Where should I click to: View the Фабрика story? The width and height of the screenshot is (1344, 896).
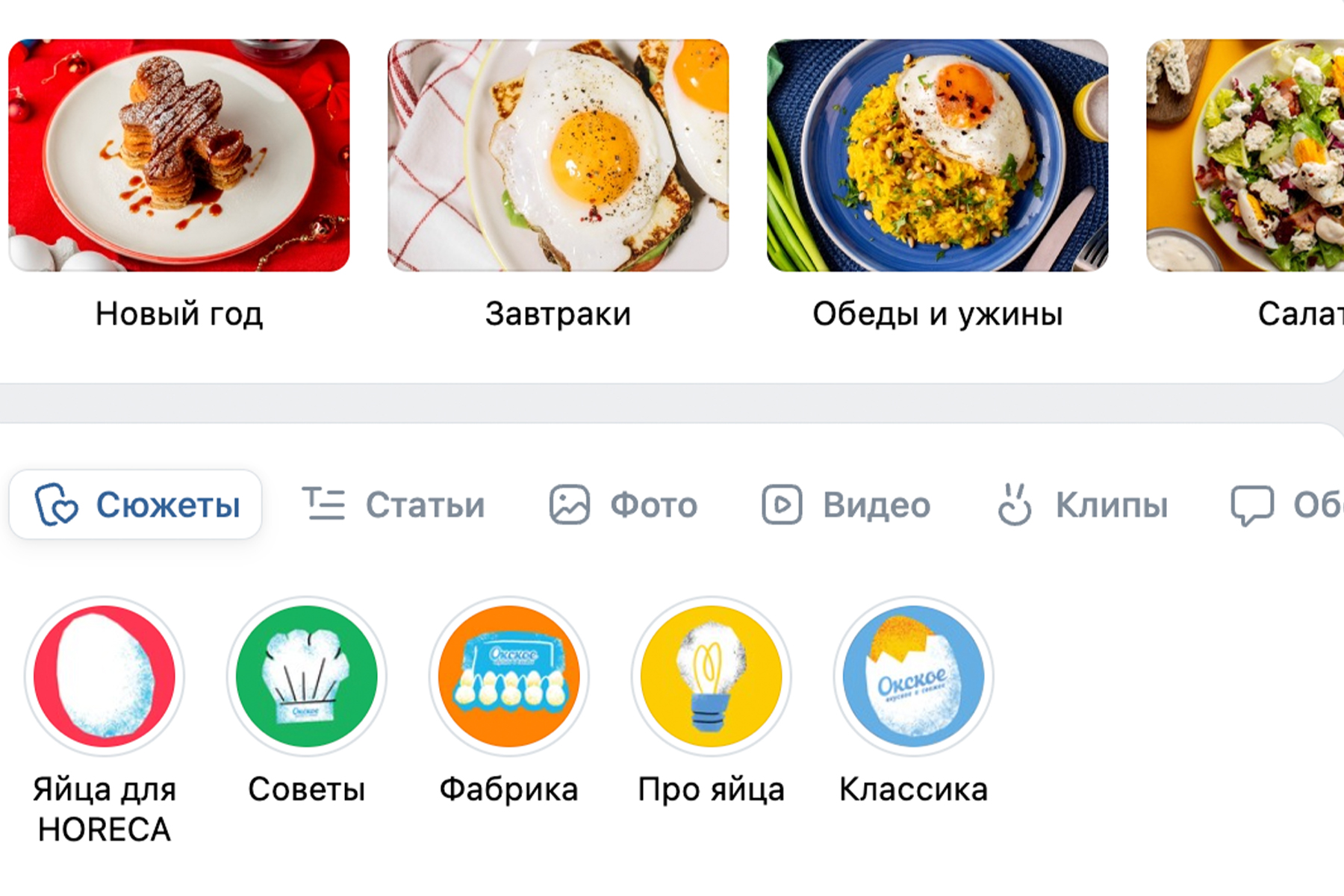[509, 676]
